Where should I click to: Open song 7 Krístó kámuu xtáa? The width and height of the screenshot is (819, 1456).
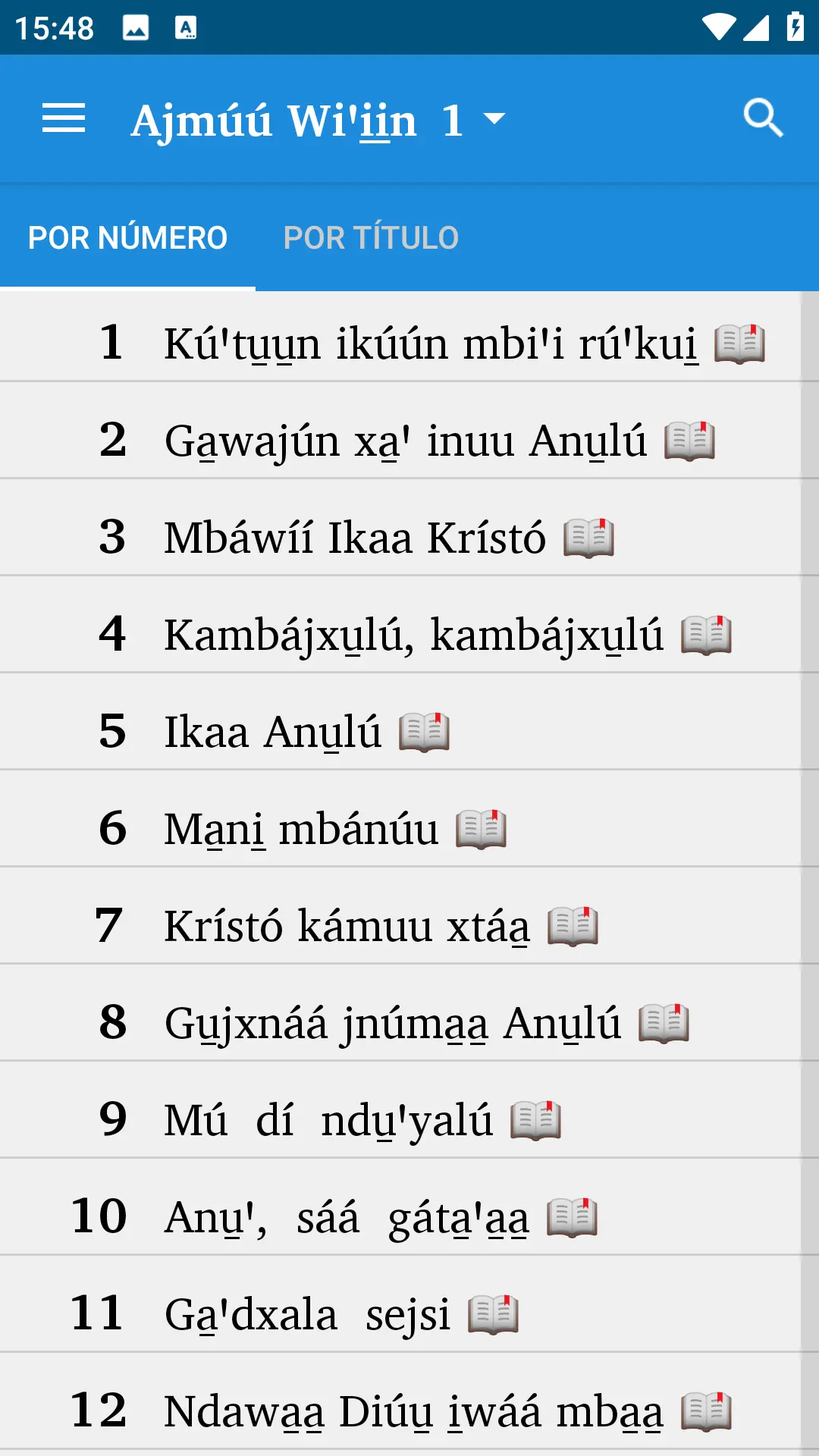[x=409, y=925]
